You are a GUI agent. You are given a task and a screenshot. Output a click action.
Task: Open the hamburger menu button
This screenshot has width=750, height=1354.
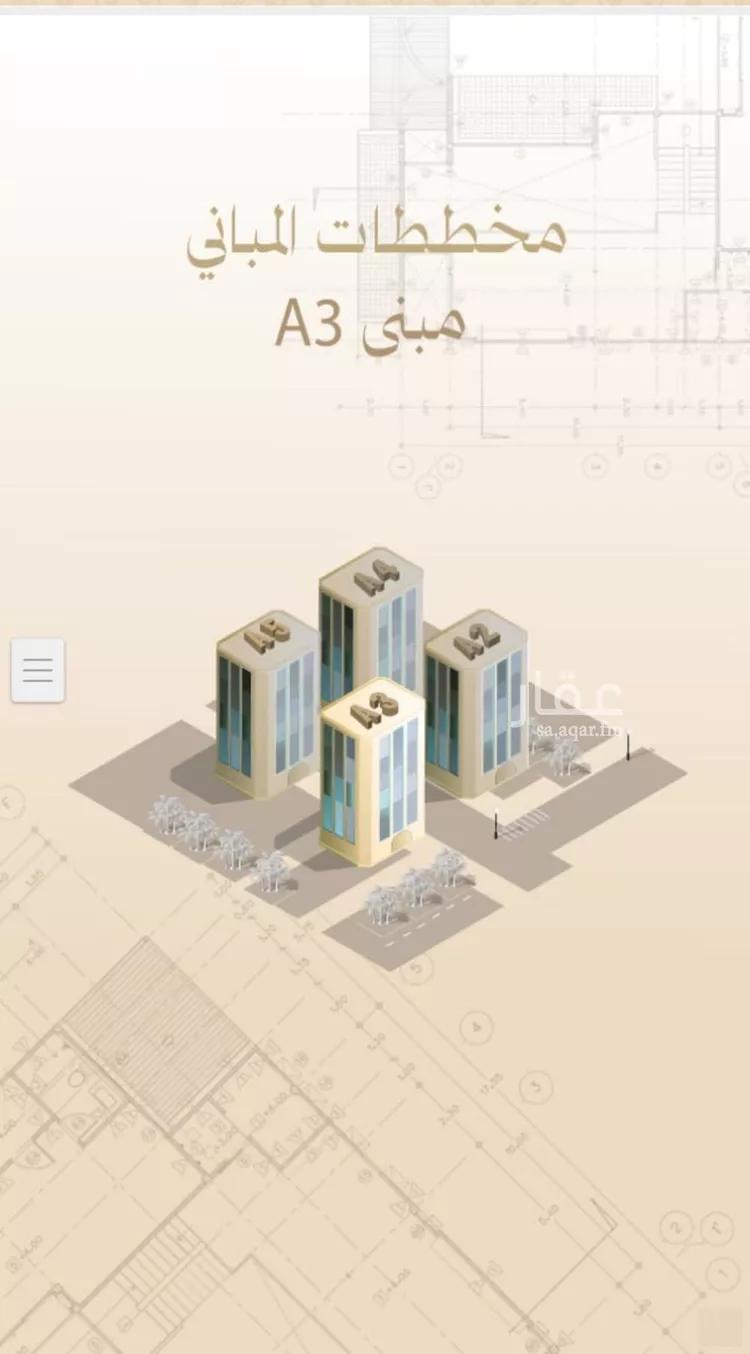[x=38, y=670]
